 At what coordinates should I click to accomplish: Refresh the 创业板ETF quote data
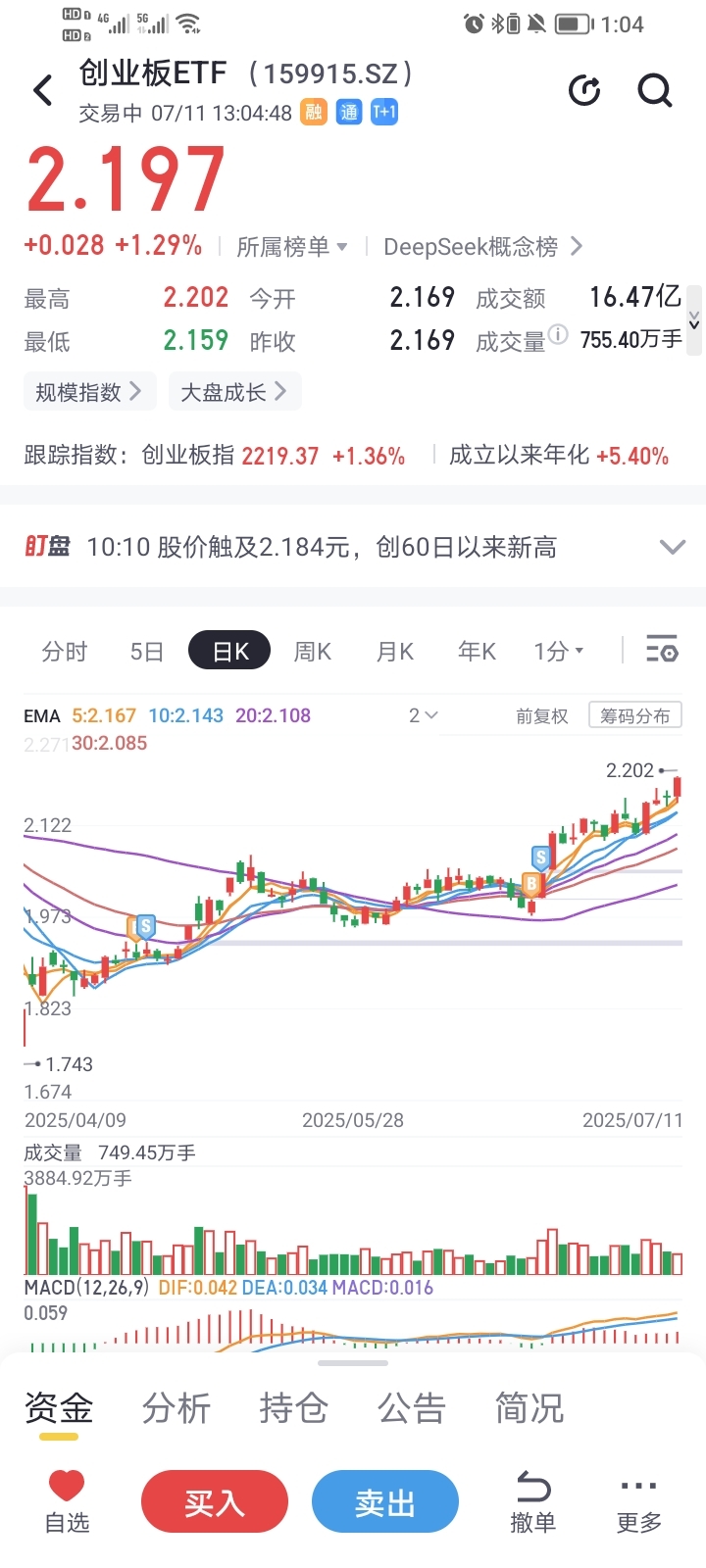[585, 90]
